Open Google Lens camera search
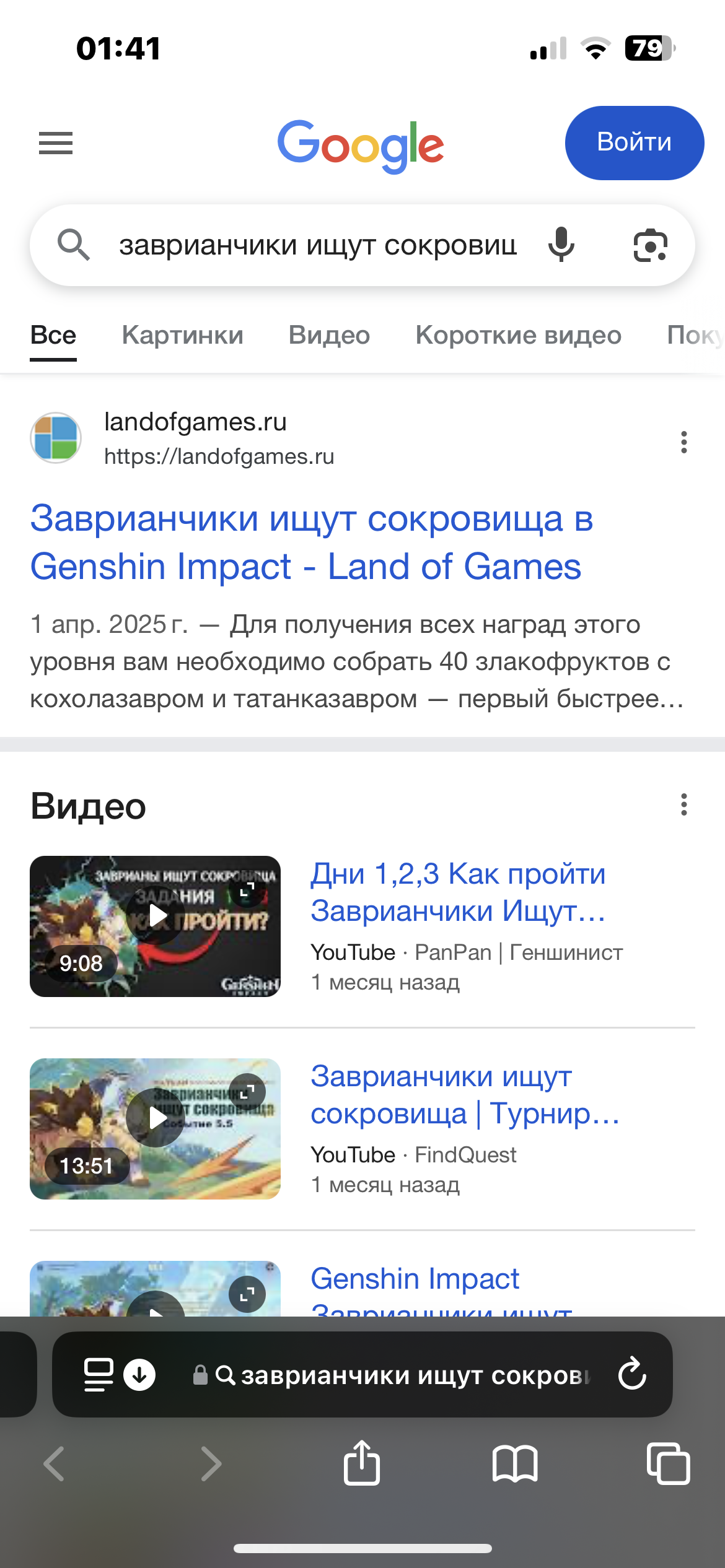 pos(651,245)
